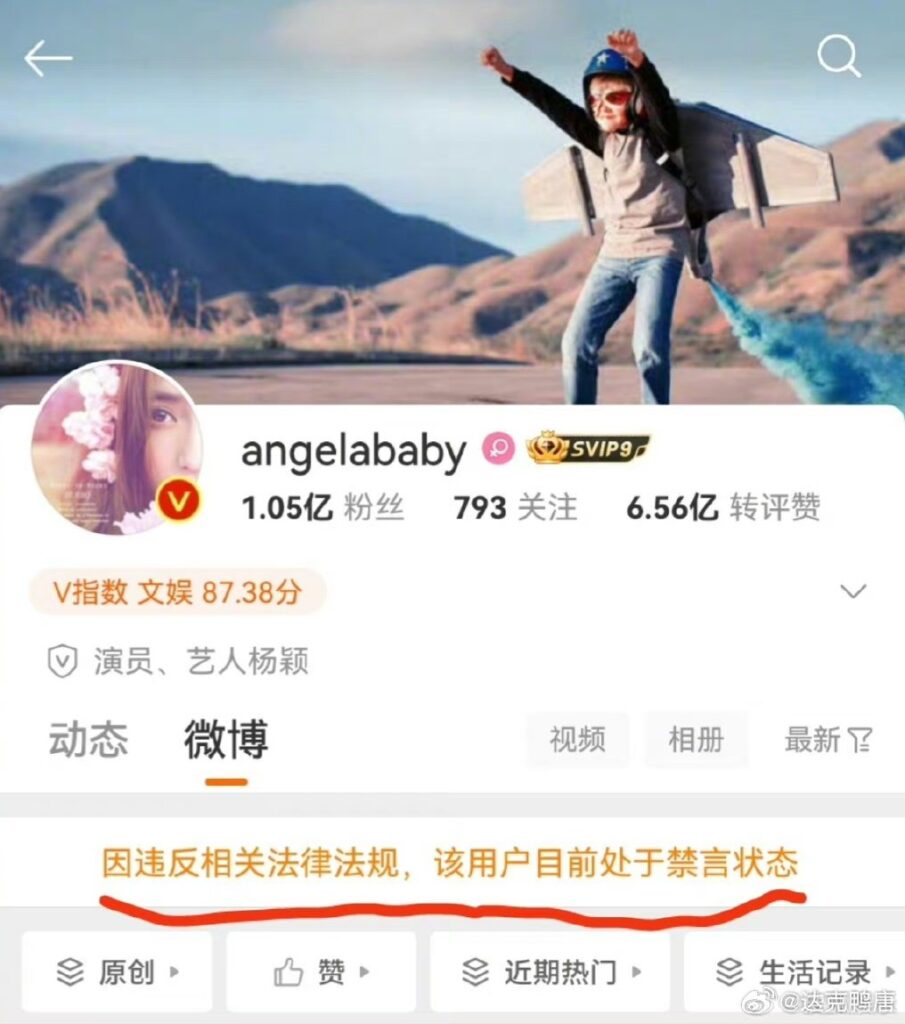This screenshot has width=905, height=1024.
Task: Select the 微博 tab
Action: pyautogui.click(x=226, y=740)
